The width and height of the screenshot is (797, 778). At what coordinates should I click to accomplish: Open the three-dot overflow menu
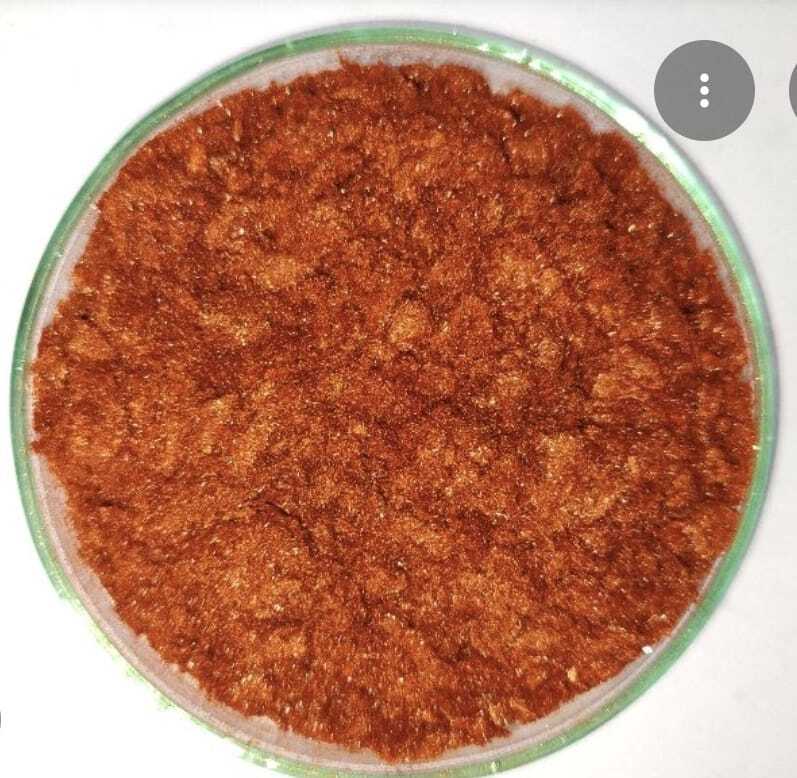pyautogui.click(x=704, y=90)
